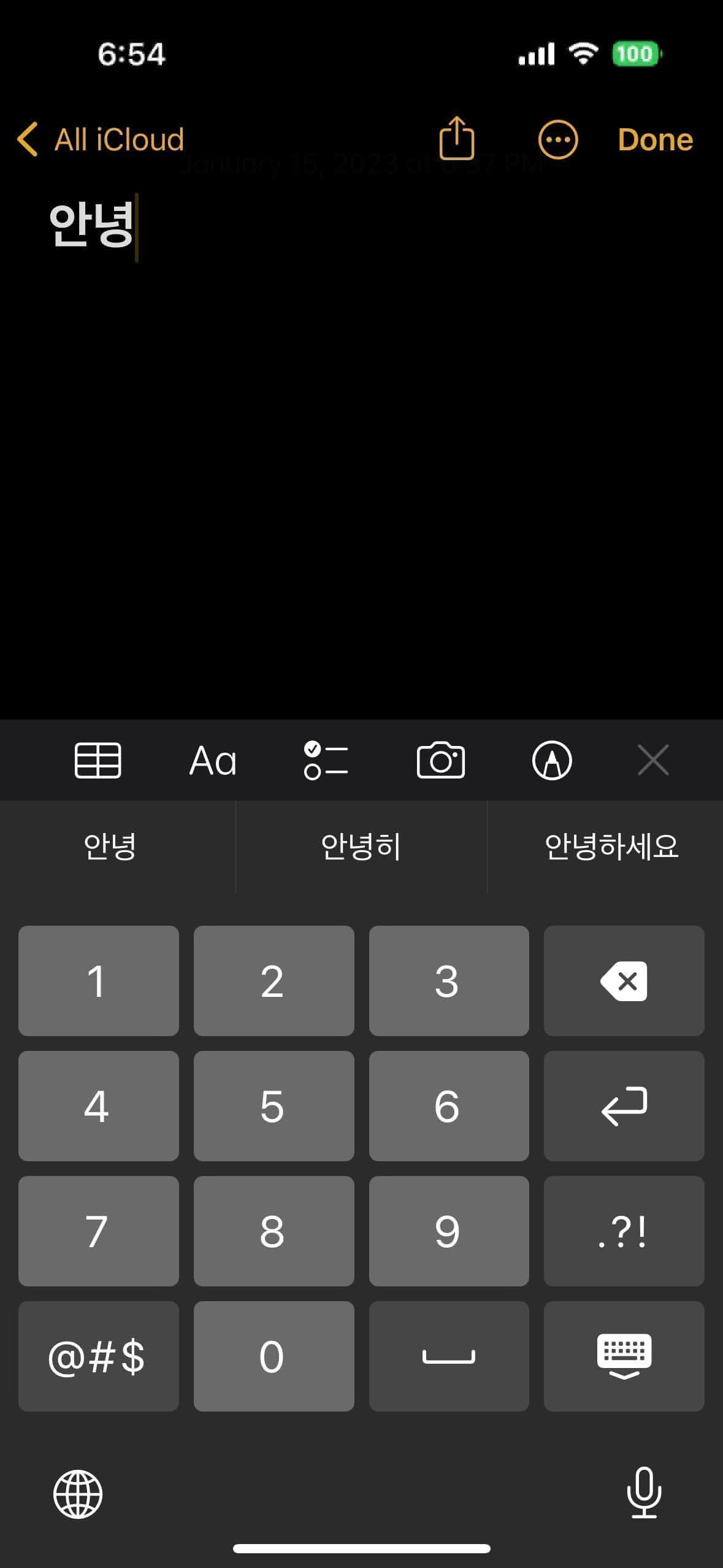Select the suggestion 안녕하세요
Viewport: 723px width, 1568px height.
[611, 847]
